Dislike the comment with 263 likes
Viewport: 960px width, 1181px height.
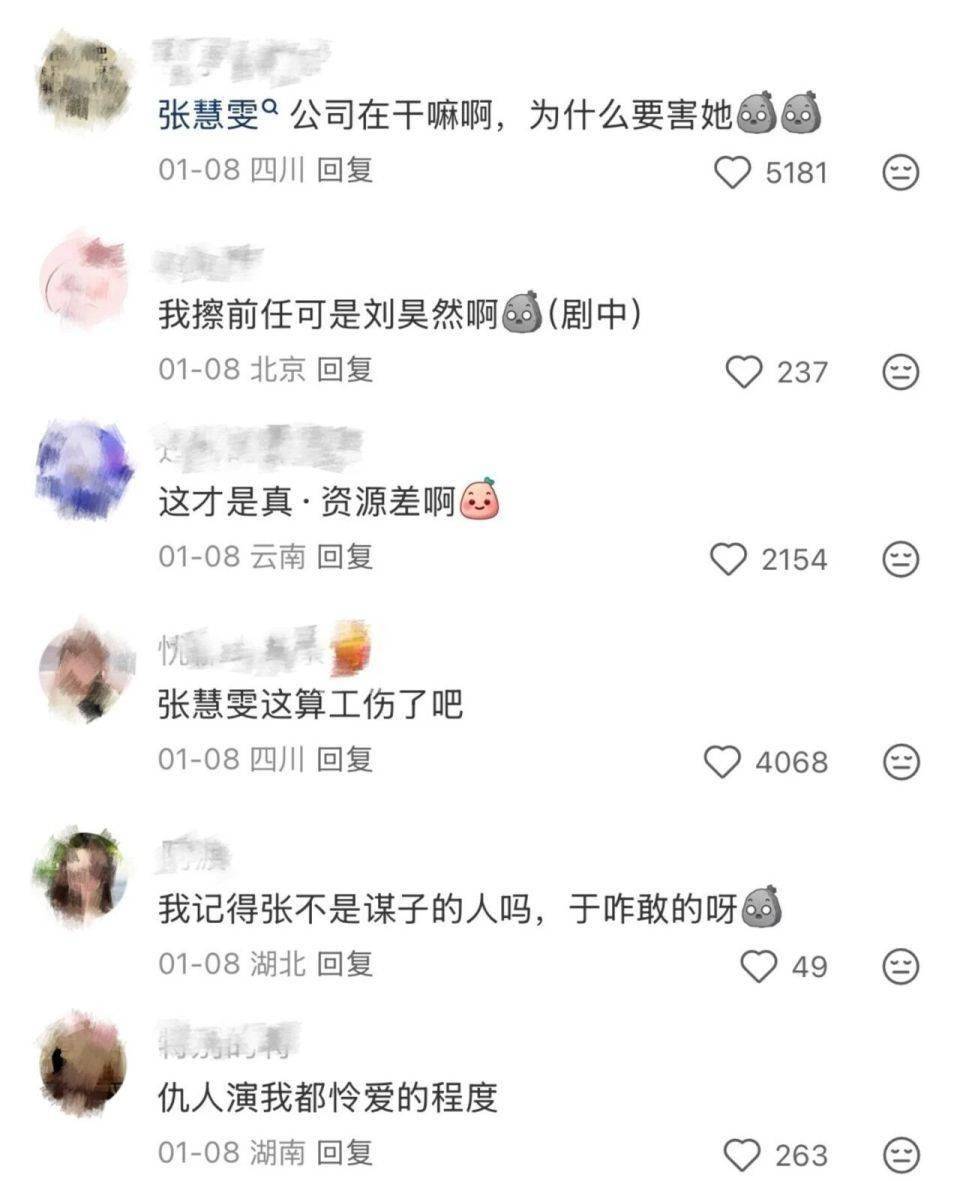tap(900, 1155)
